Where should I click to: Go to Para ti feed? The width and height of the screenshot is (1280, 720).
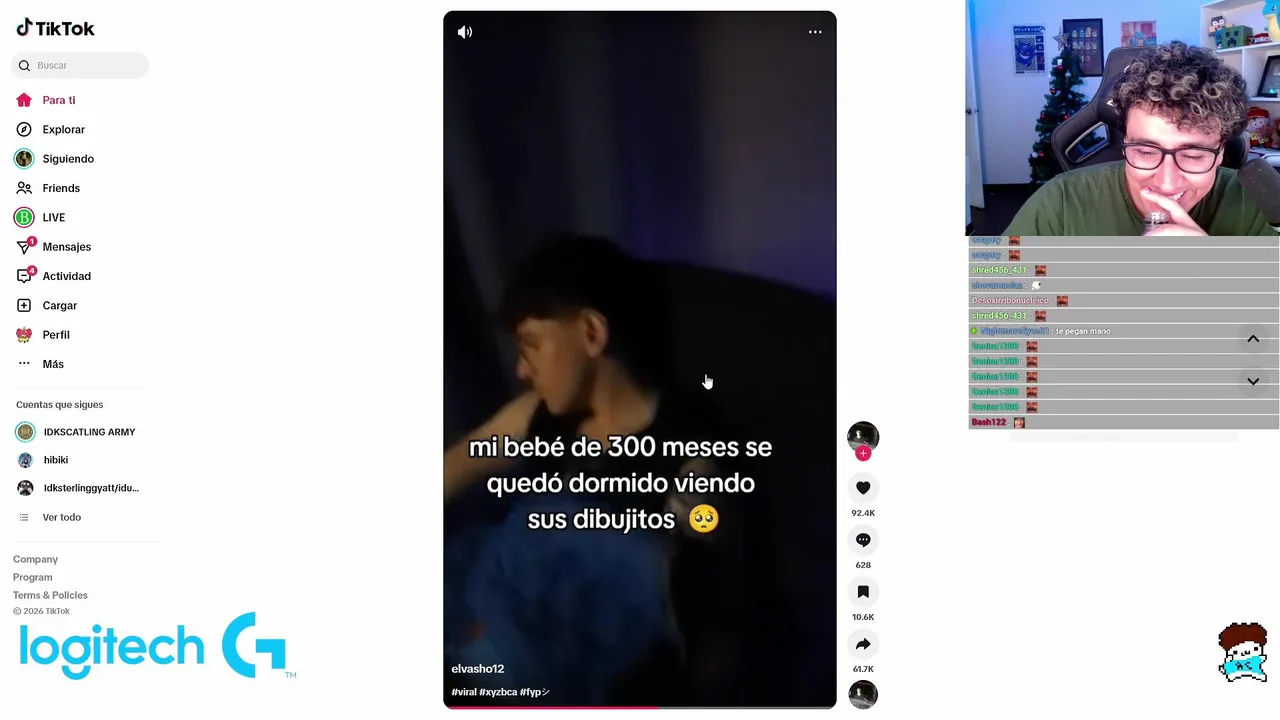(x=58, y=100)
